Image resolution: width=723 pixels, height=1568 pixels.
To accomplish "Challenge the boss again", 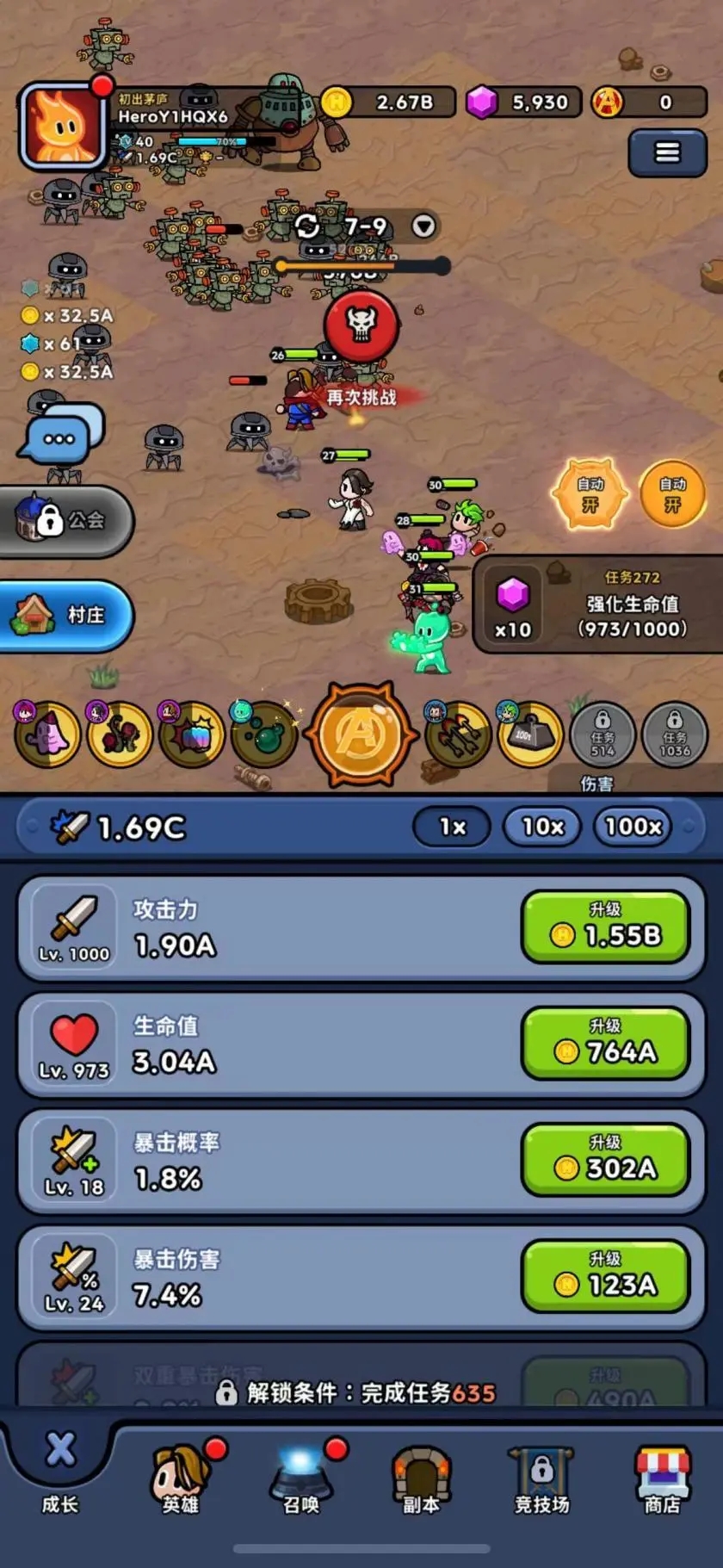I will (361, 325).
